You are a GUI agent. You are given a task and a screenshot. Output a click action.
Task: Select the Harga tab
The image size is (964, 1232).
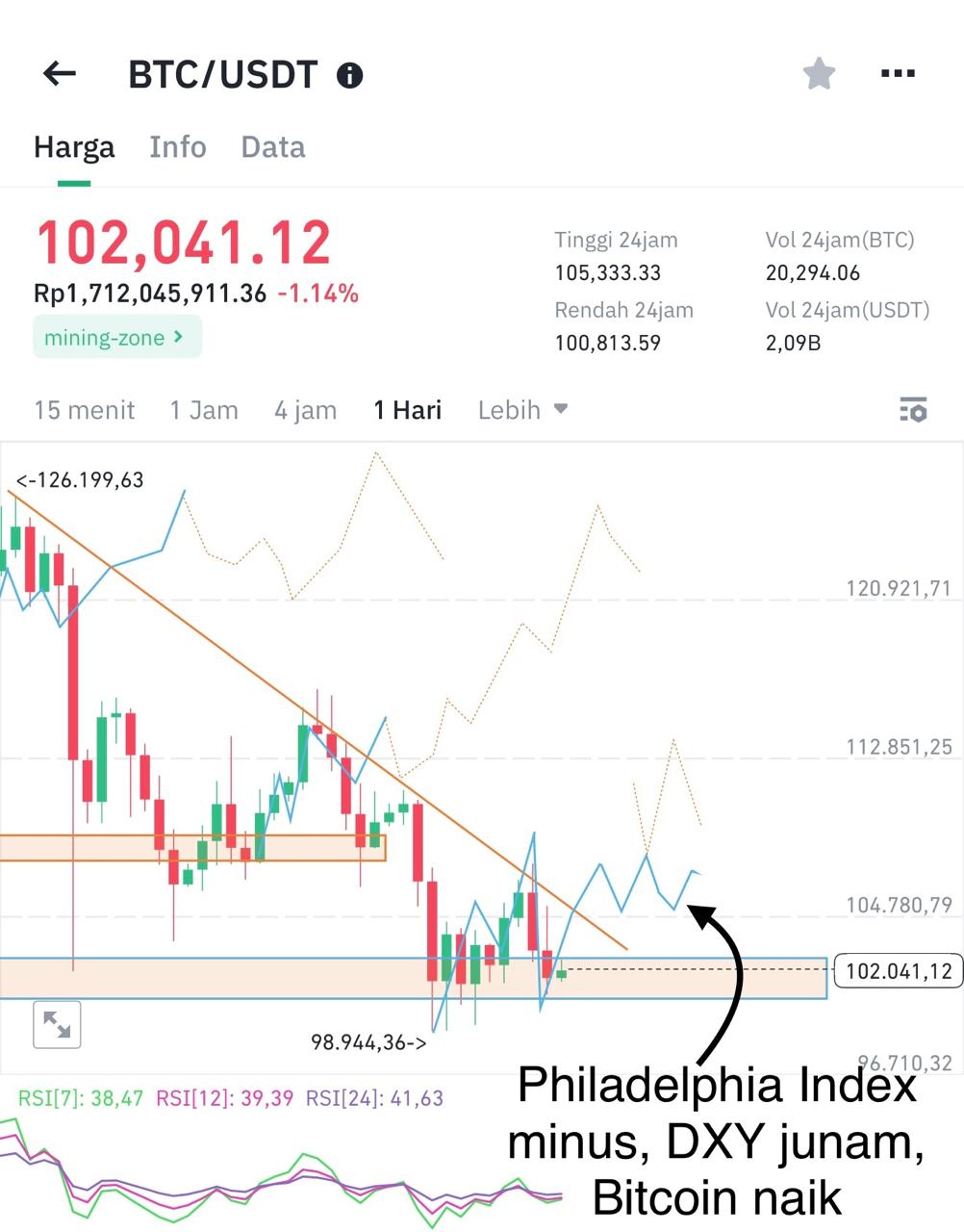click(x=74, y=147)
